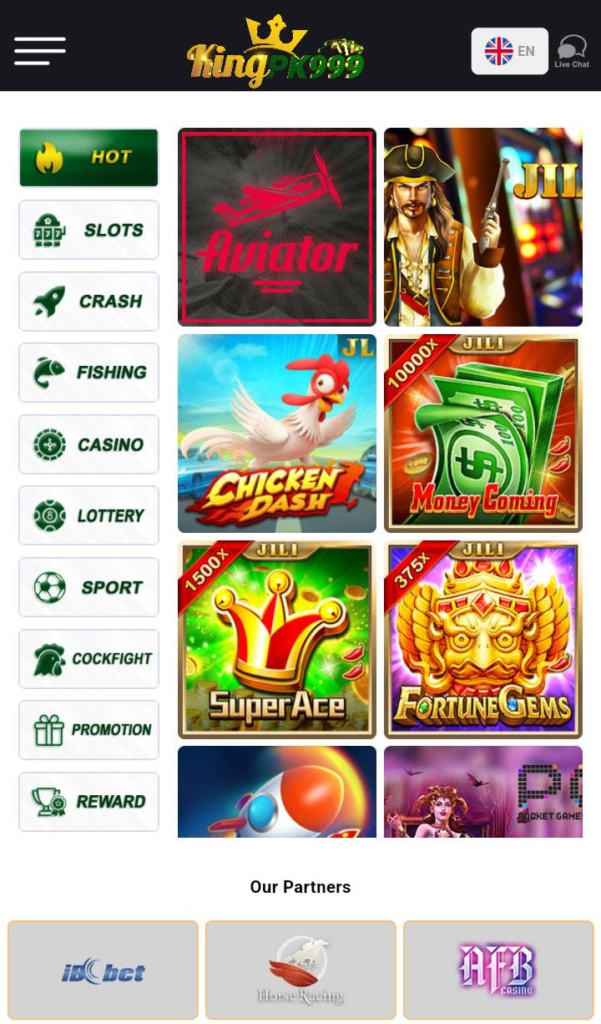Screen dimensions: 601x1024
Task: Open Fortune Gems game tile
Action: coord(483,640)
